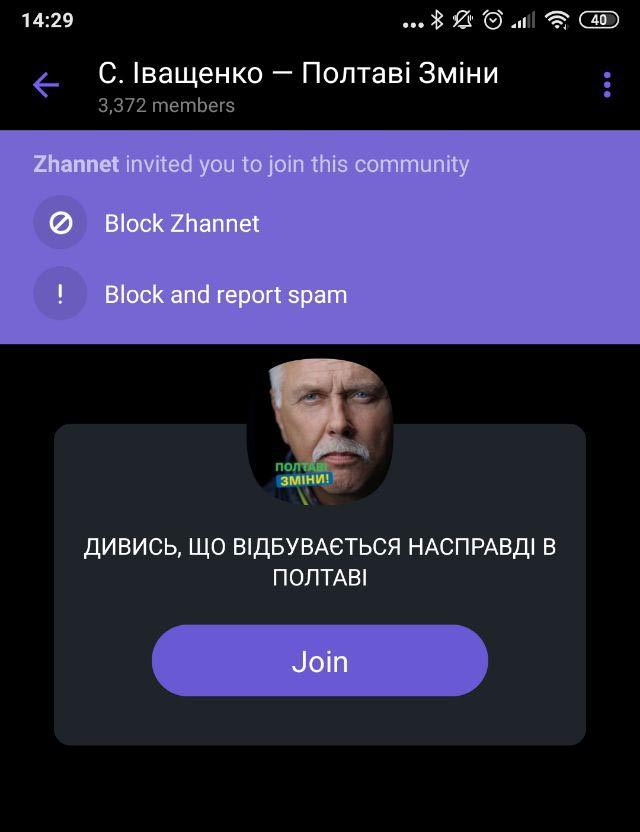The height and width of the screenshot is (832, 640).
Task: Open the community info from the title
Action: (x=298, y=74)
